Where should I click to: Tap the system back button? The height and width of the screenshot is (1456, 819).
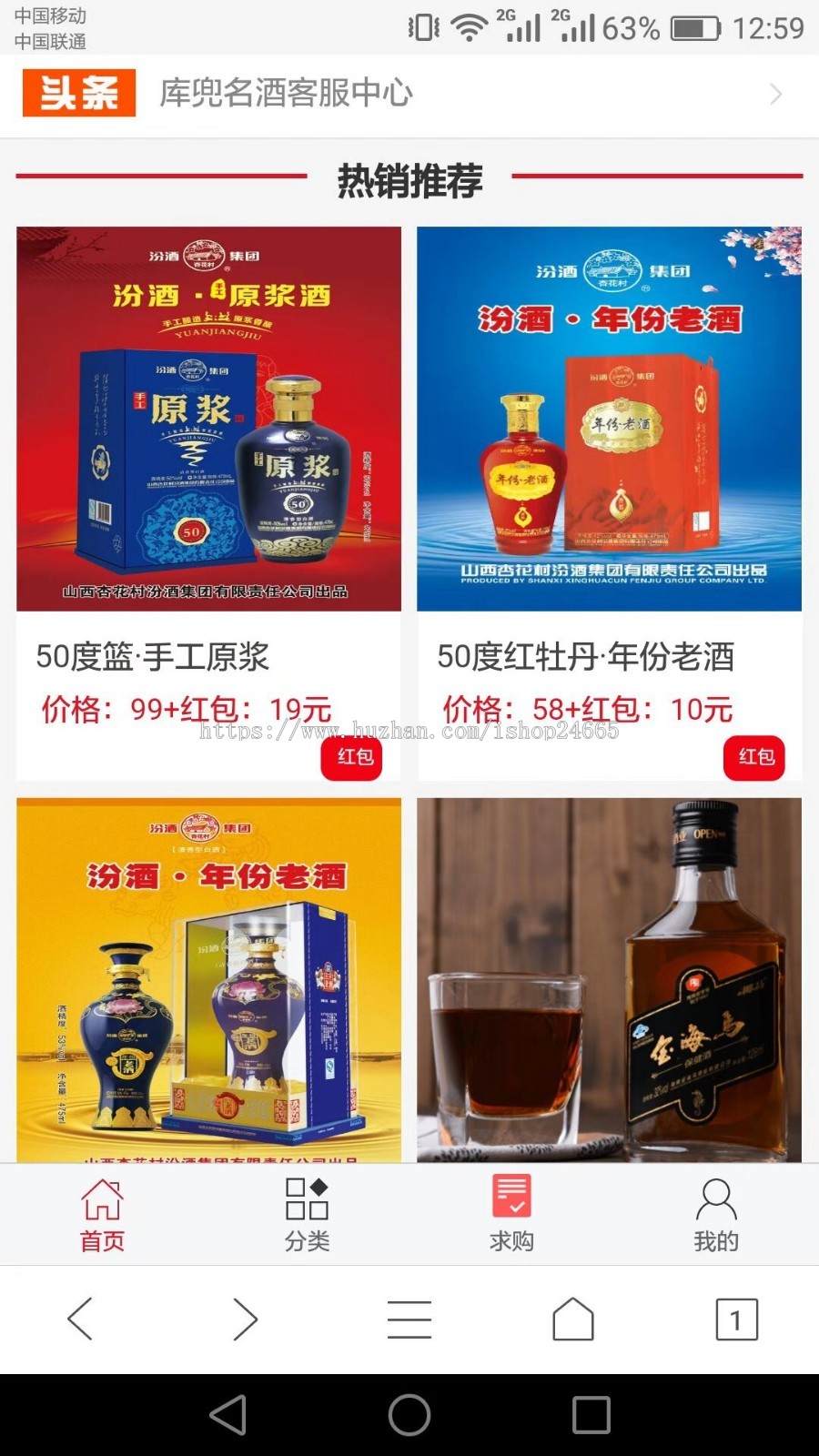click(x=228, y=1415)
